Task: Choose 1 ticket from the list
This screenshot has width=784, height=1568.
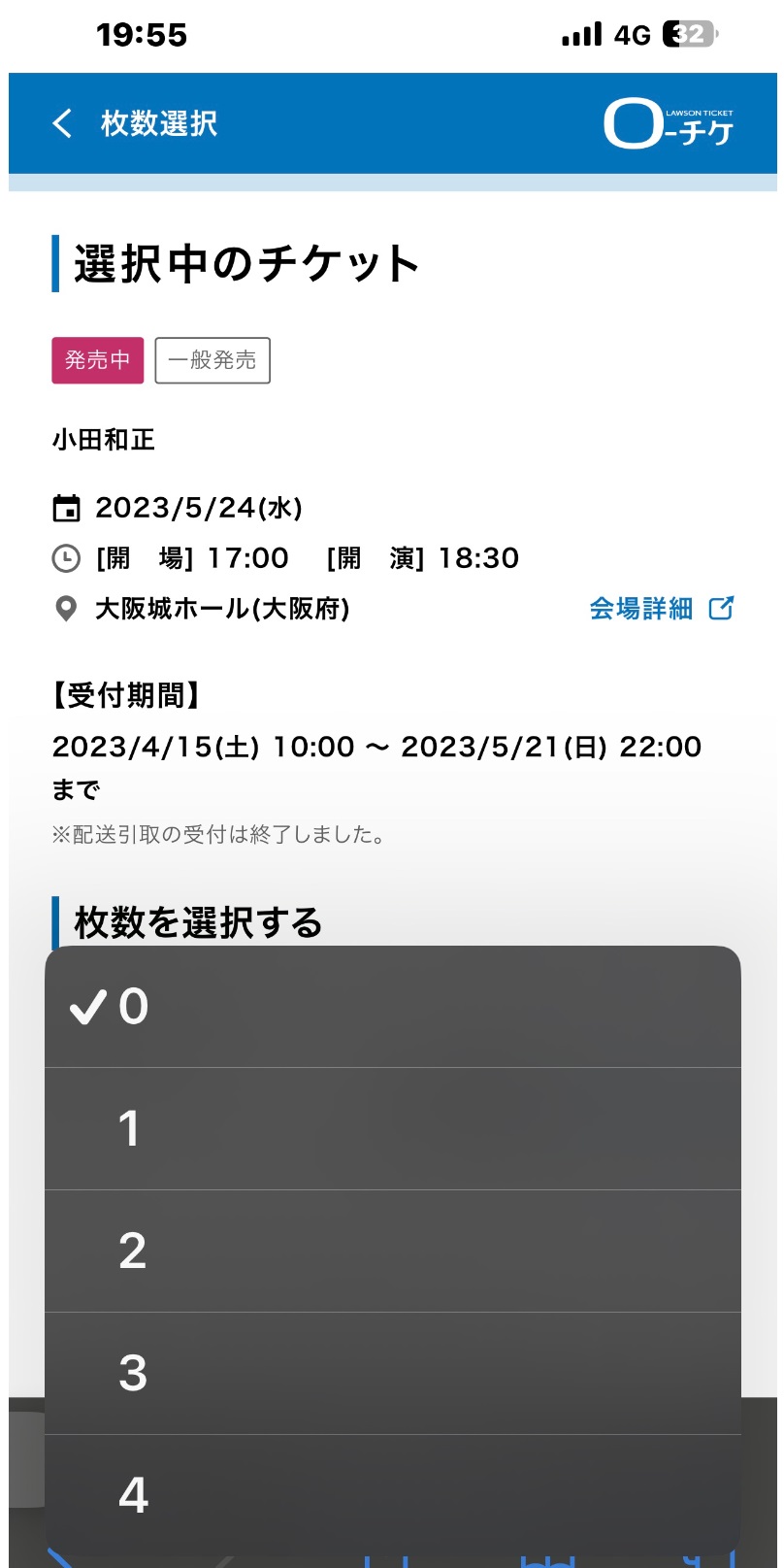Action: 392,1129
